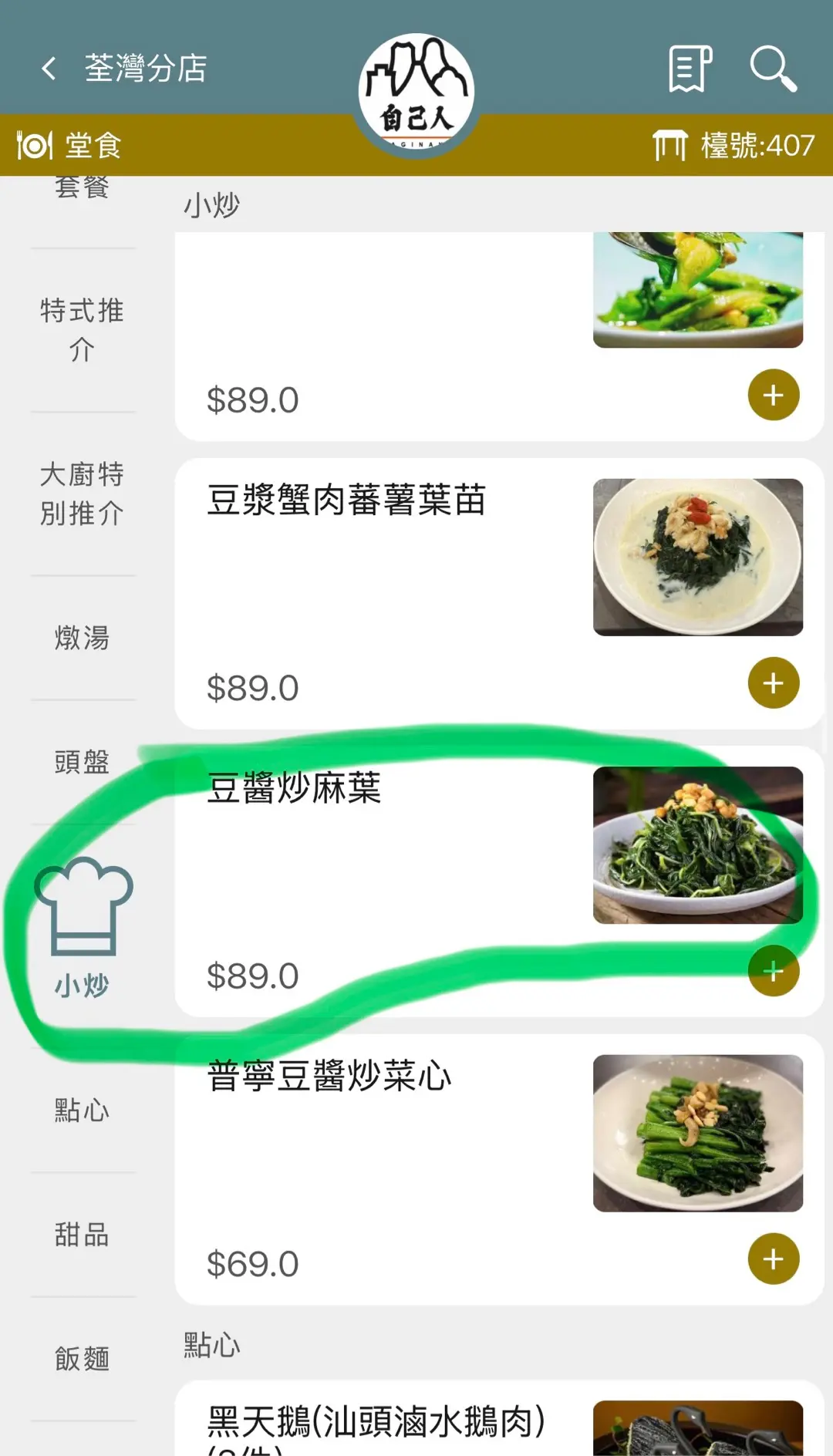The image size is (833, 1456).
Task: Open the 甜品 category
Action: [83, 1235]
